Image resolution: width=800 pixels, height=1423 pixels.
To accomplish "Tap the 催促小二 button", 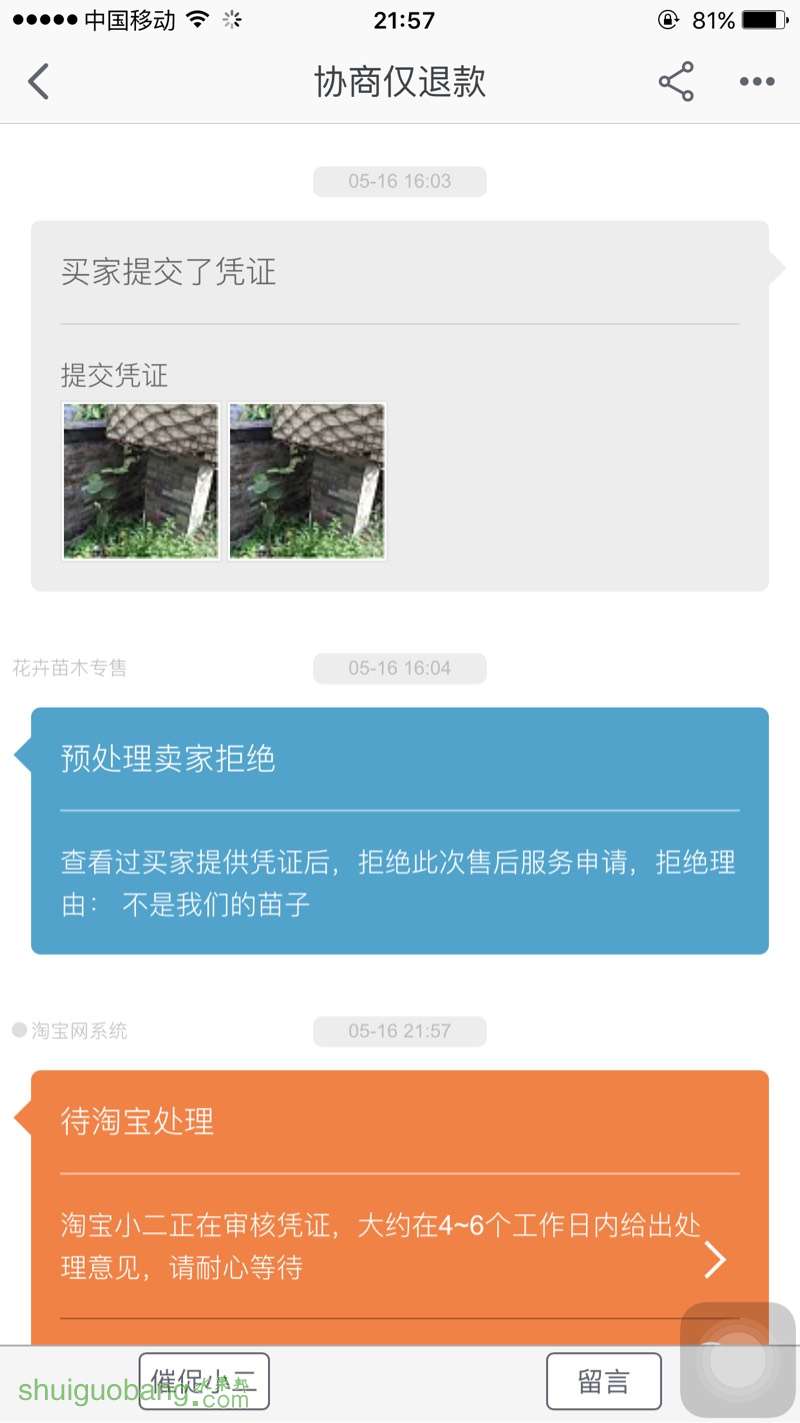I will click(x=204, y=1381).
